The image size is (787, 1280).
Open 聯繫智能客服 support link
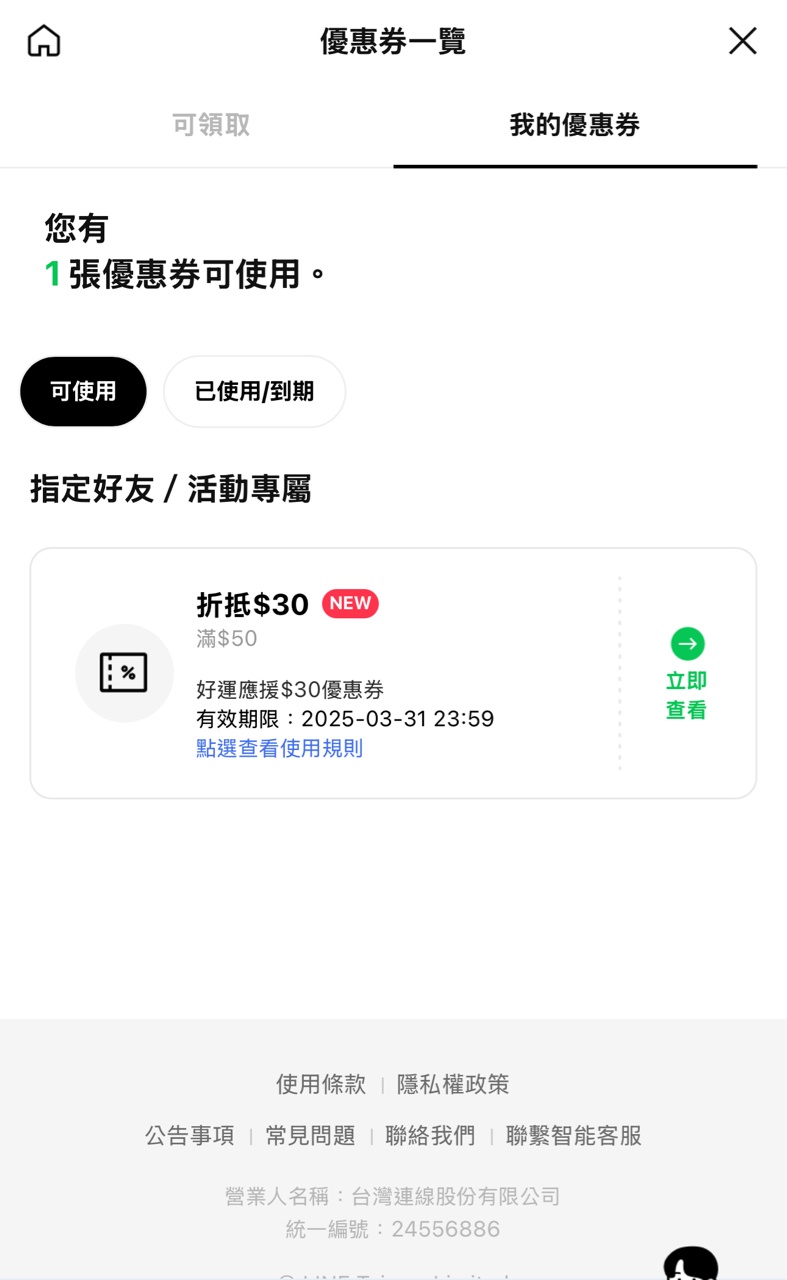(x=574, y=1136)
